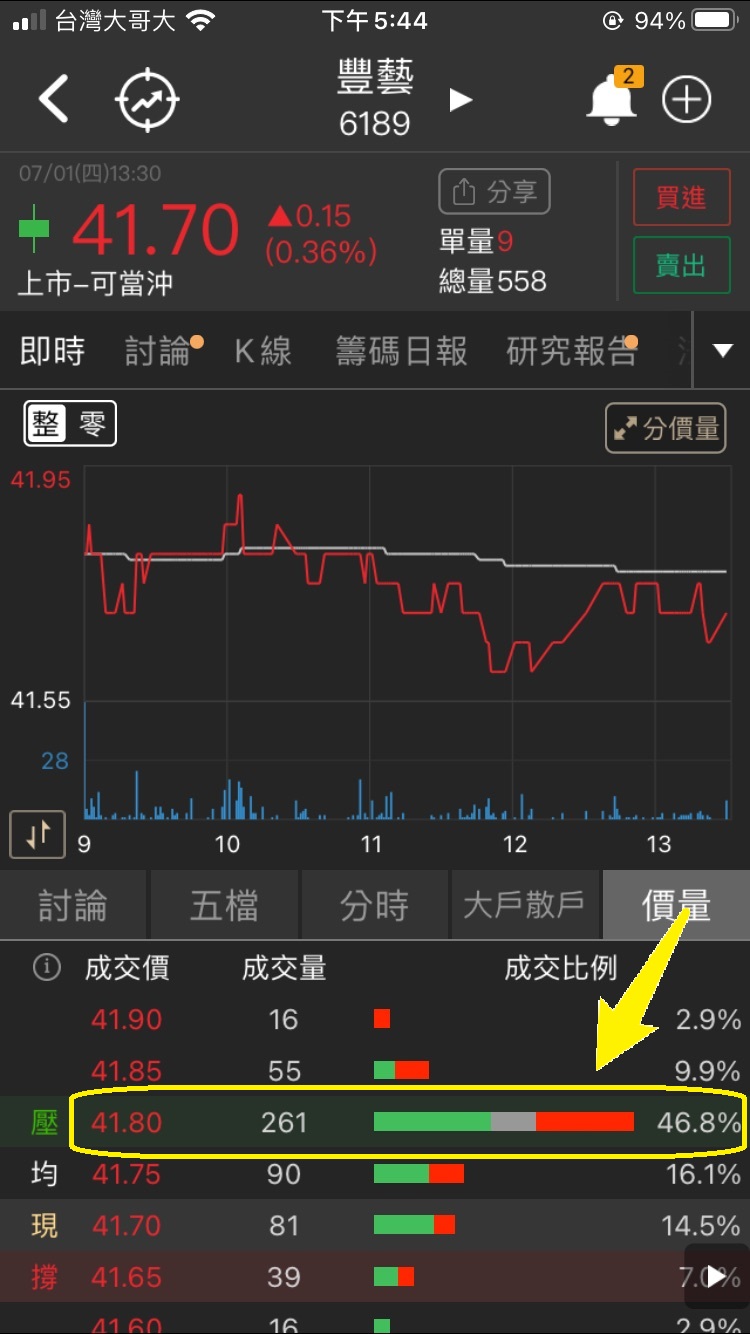Expand the tab list dropdown arrow
The width and height of the screenshot is (750, 1334).
click(722, 351)
